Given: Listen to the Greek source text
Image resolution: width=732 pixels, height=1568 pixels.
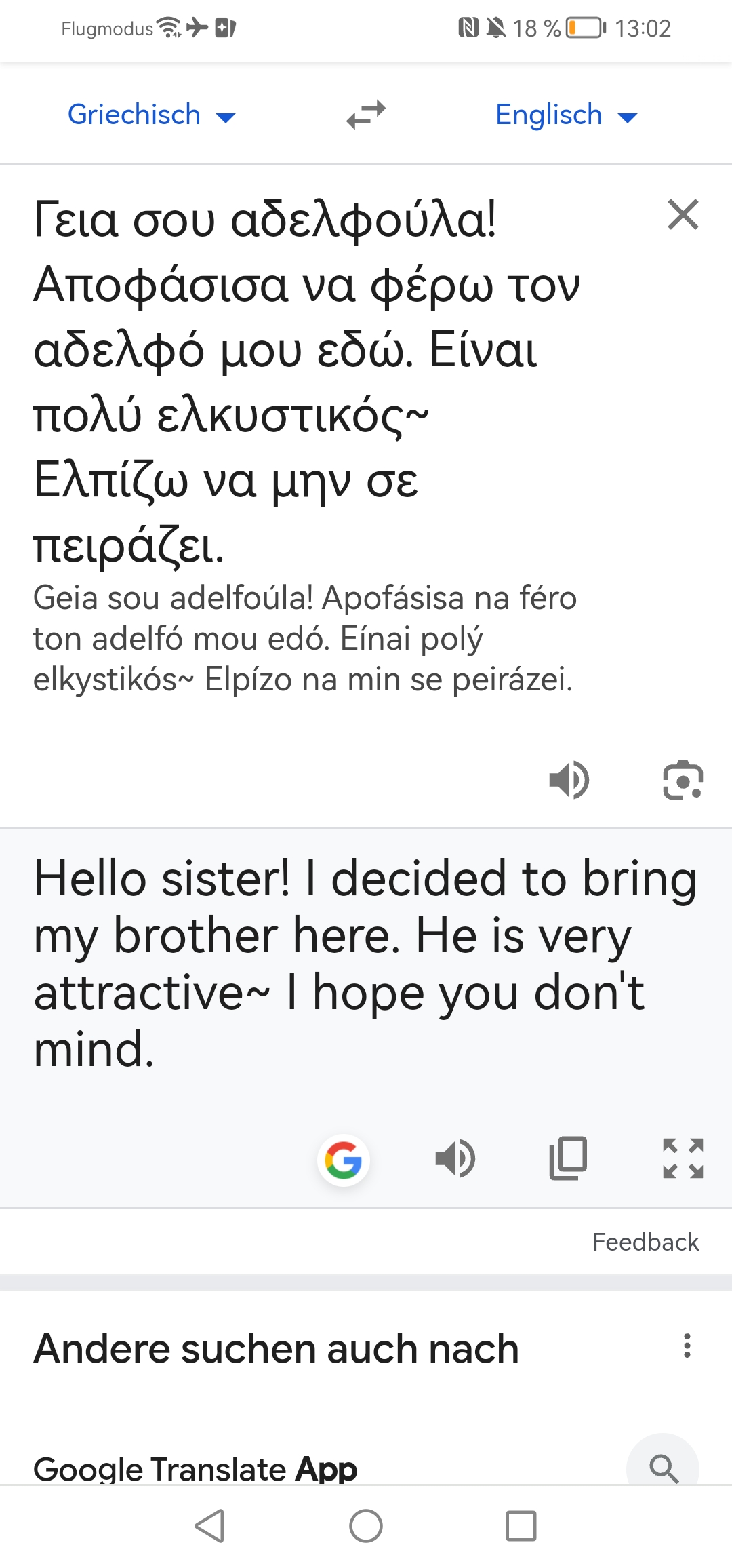Looking at the screenshot, I should (x=569, y=780).
